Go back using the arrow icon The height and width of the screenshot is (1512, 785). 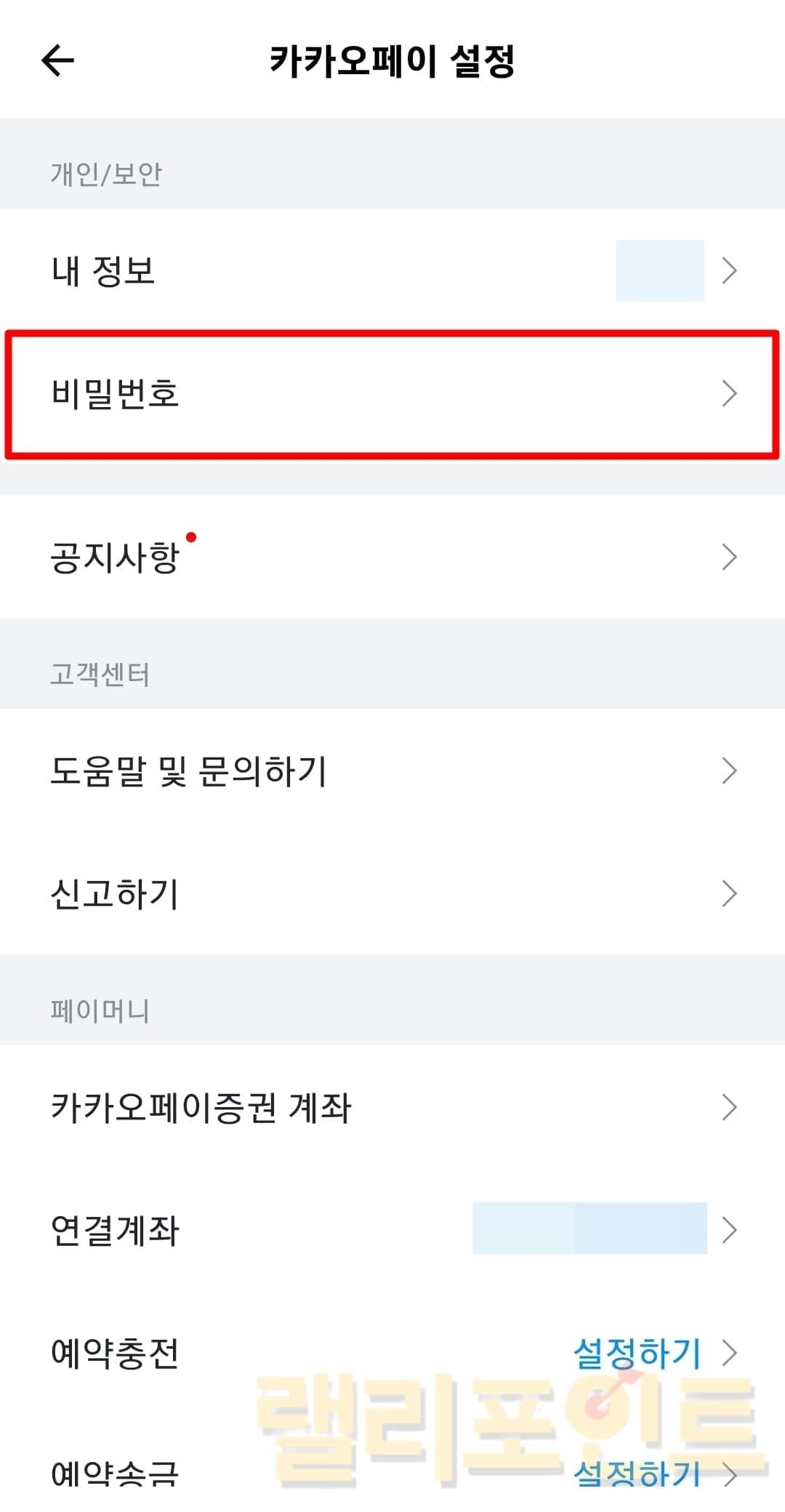coord(58,60)
